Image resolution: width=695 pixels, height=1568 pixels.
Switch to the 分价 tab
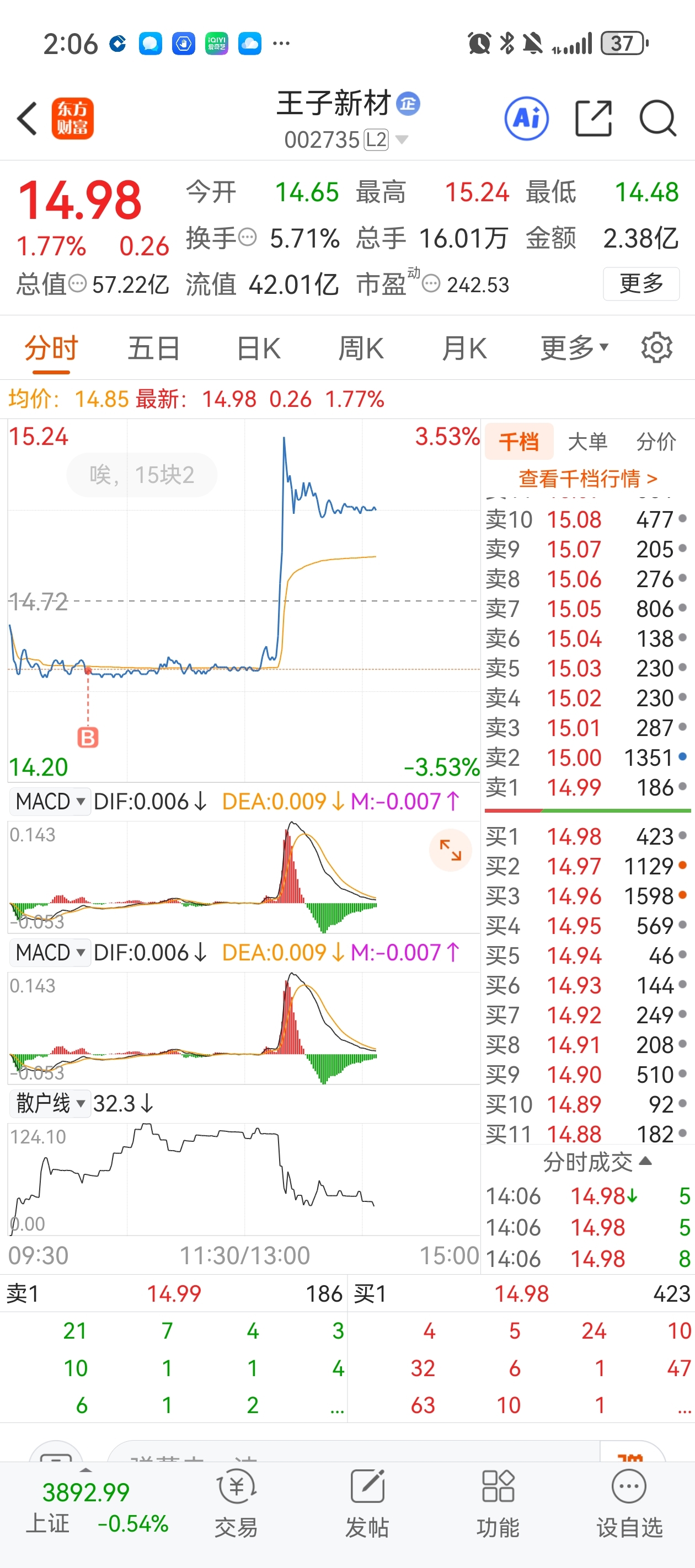[656, 442]
